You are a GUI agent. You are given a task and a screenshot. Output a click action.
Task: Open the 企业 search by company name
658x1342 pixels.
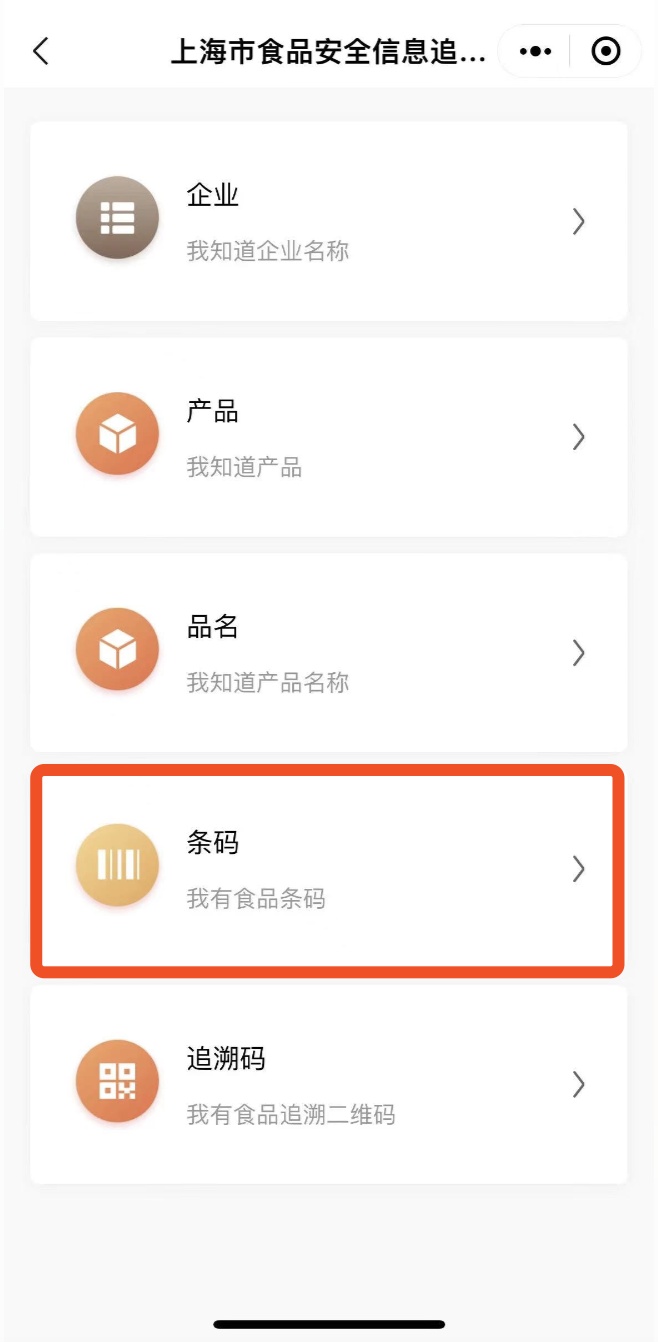(329, 221)
